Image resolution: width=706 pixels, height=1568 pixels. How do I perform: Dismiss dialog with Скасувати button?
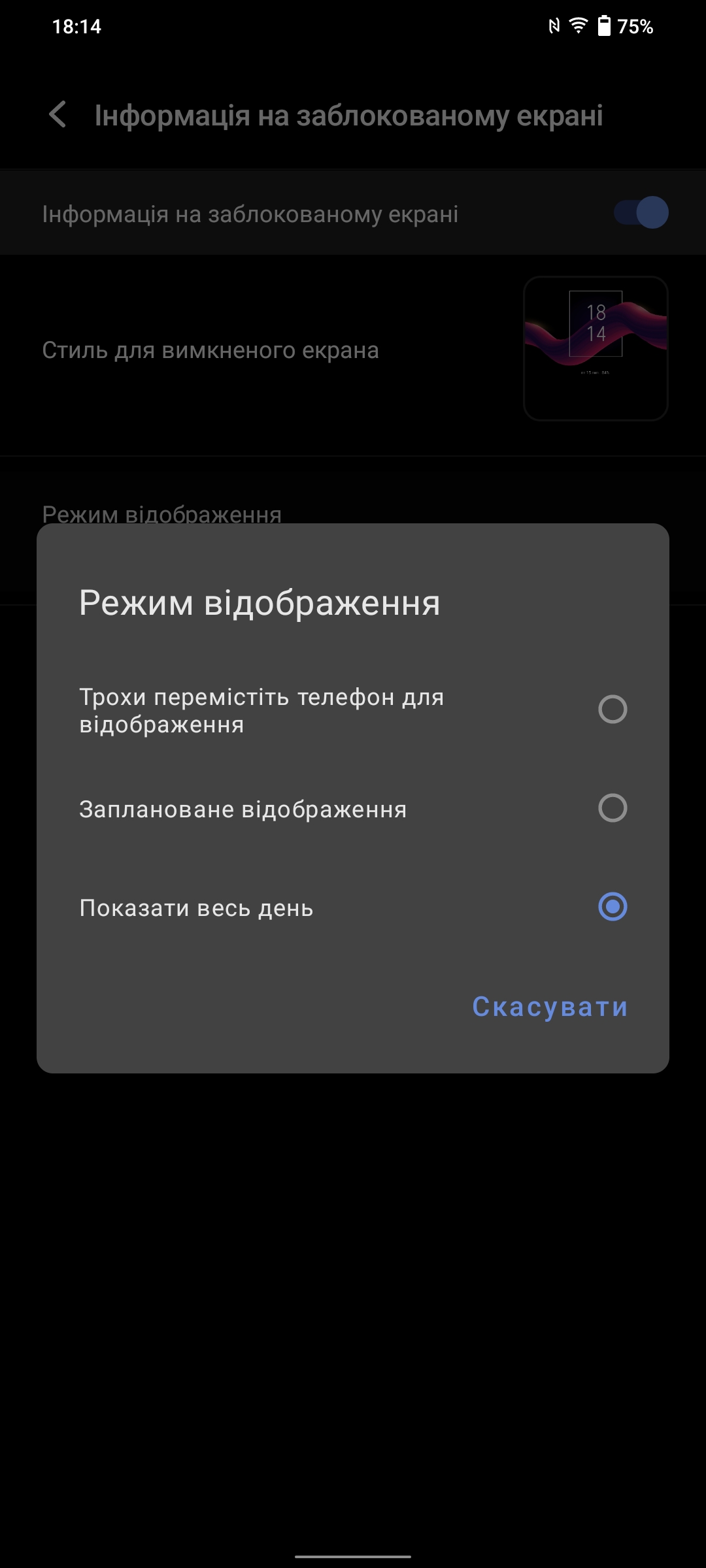click(550, 1007)
